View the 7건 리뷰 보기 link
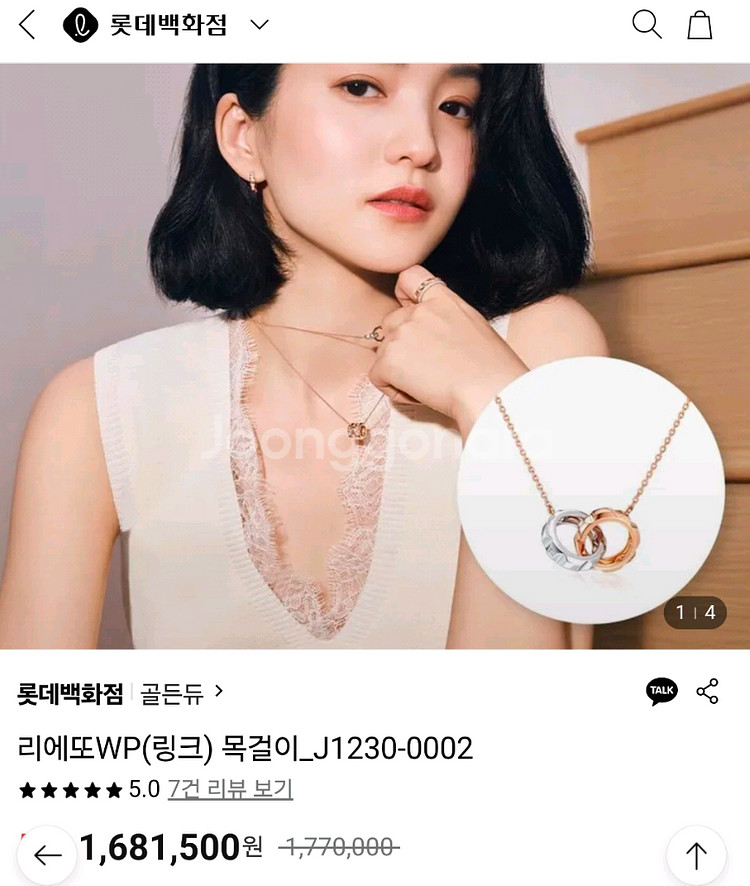This screenshot has height=886, width=750. tap(230, 789)
